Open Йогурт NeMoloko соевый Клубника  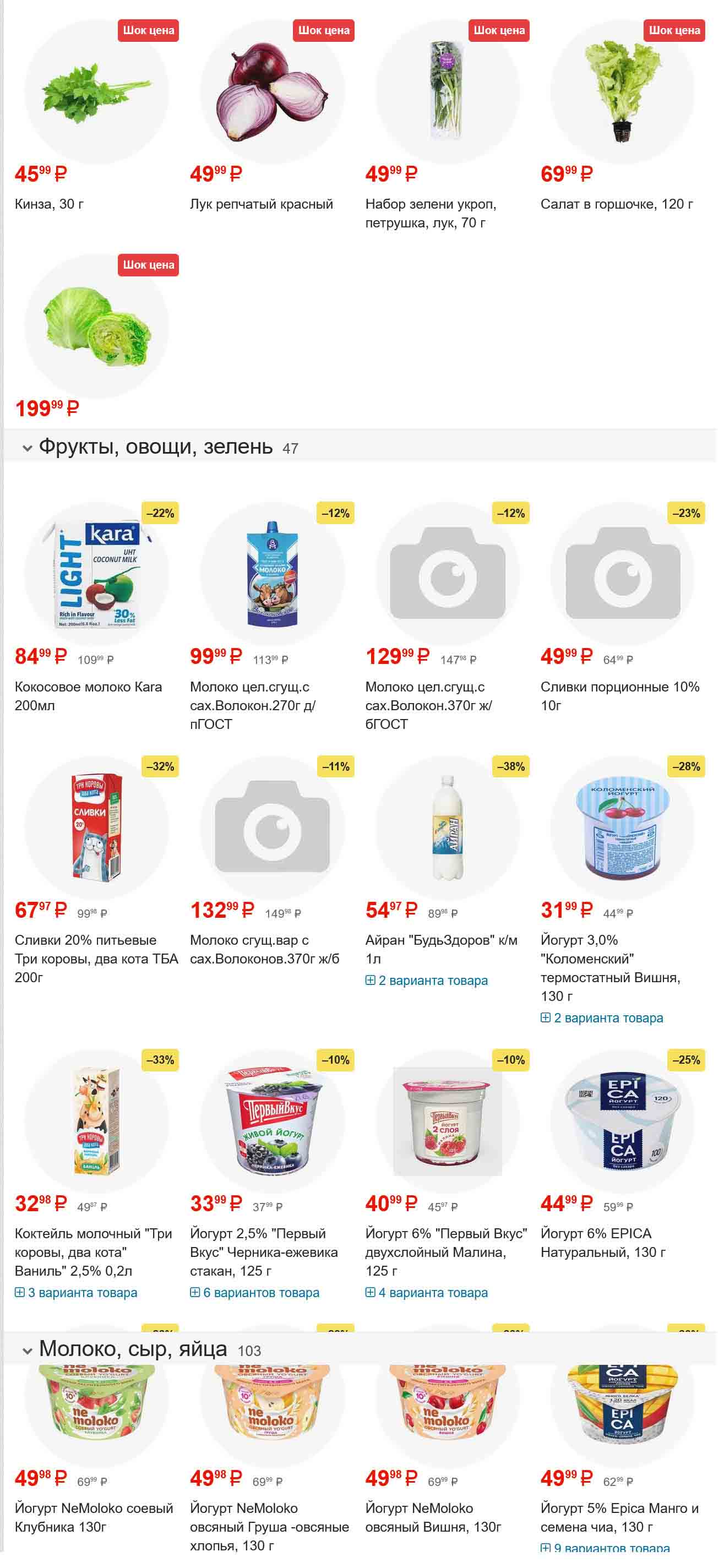coord(93,1517)
